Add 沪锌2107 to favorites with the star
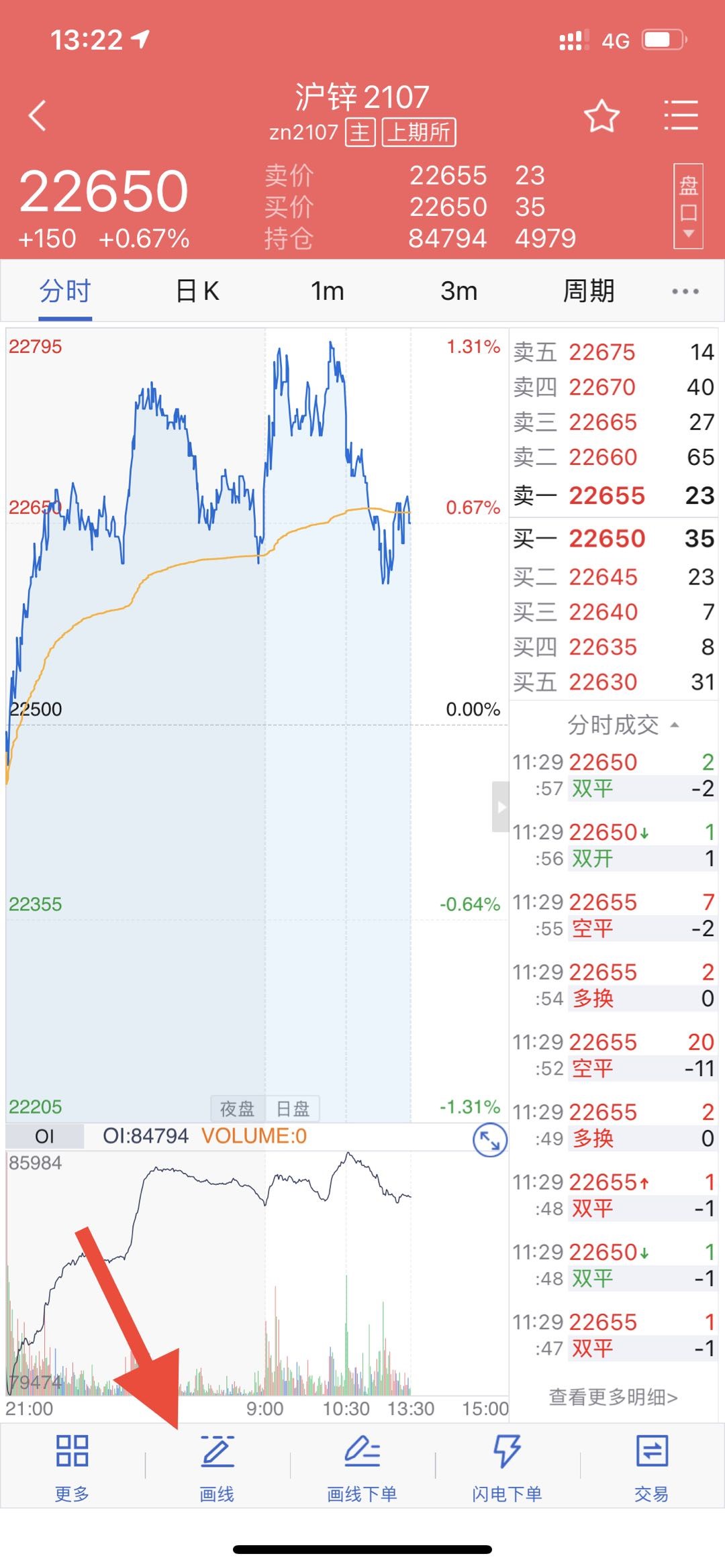725x1568 pixels. 601,116
